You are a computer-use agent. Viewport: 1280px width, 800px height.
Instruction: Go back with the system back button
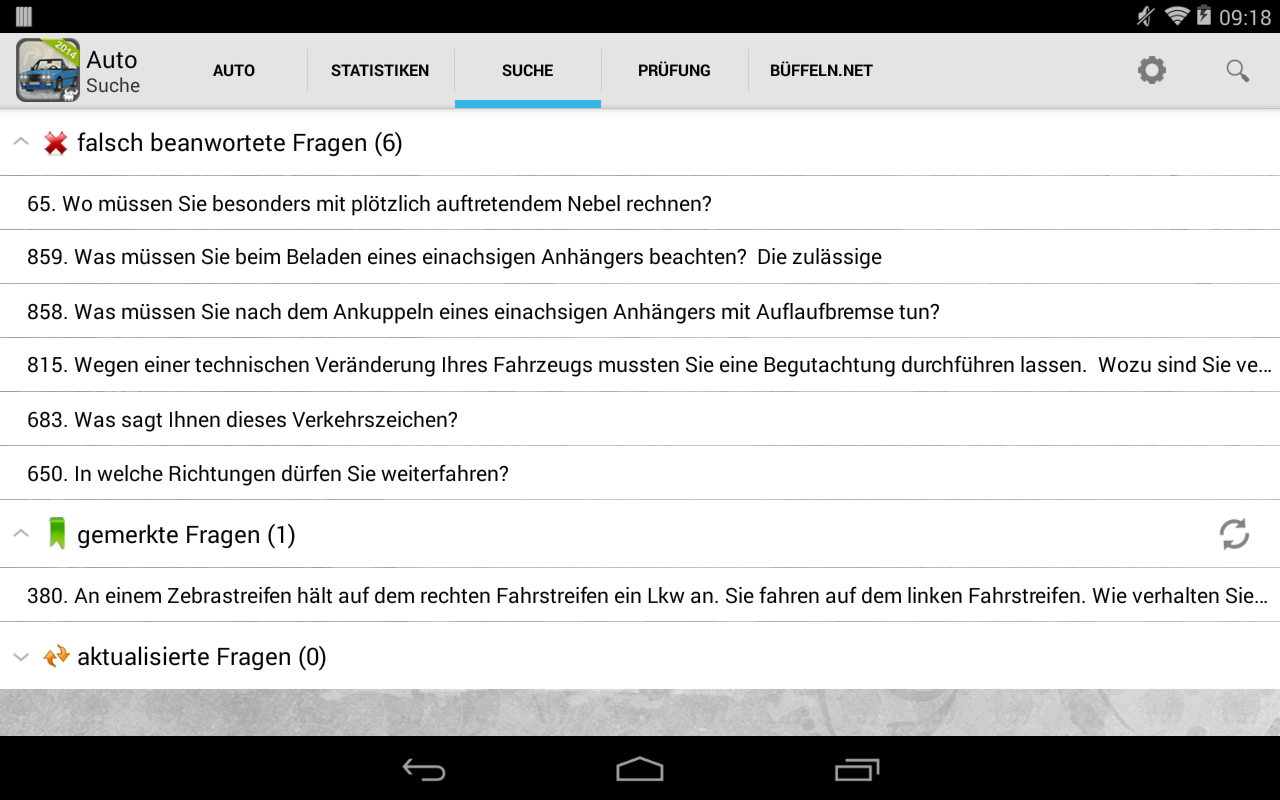(x=424, y=769)
